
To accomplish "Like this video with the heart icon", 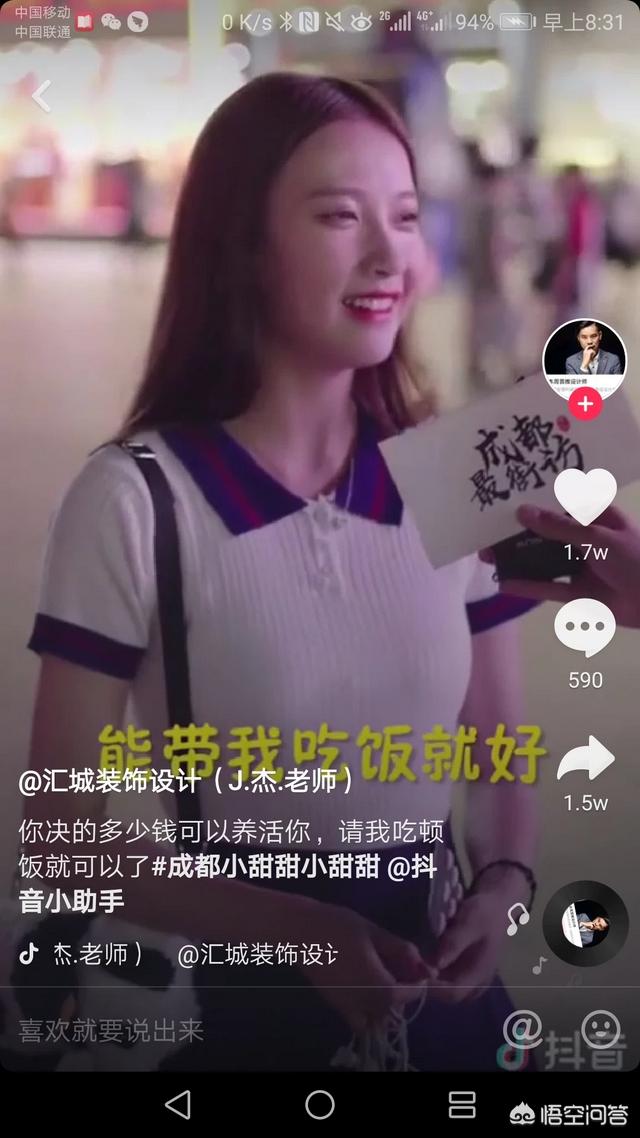I will pyautogui.click(x=585, y=497).
